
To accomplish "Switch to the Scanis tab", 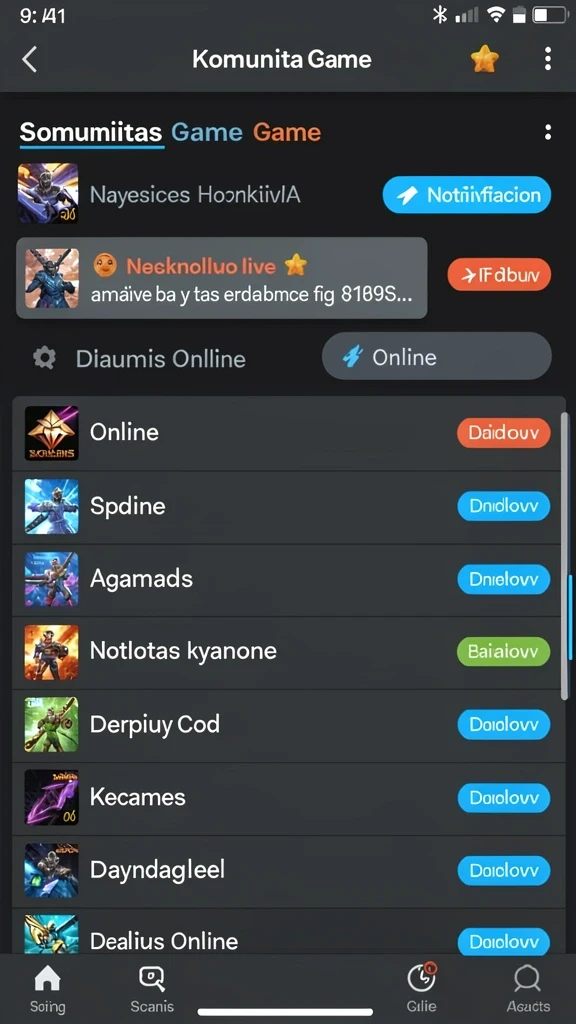I will point(152,989).
